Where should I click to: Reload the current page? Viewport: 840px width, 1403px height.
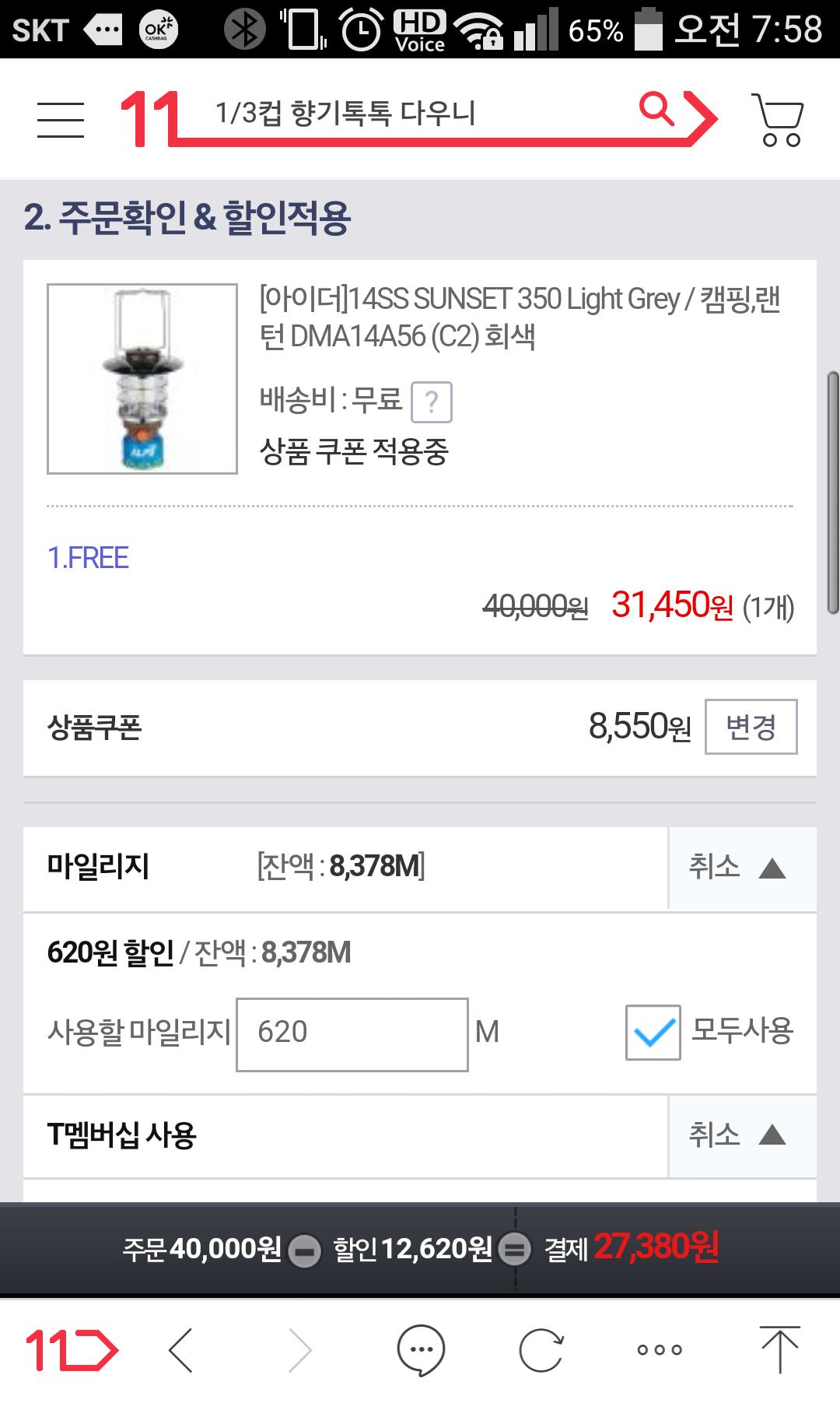coord(541,1350)
